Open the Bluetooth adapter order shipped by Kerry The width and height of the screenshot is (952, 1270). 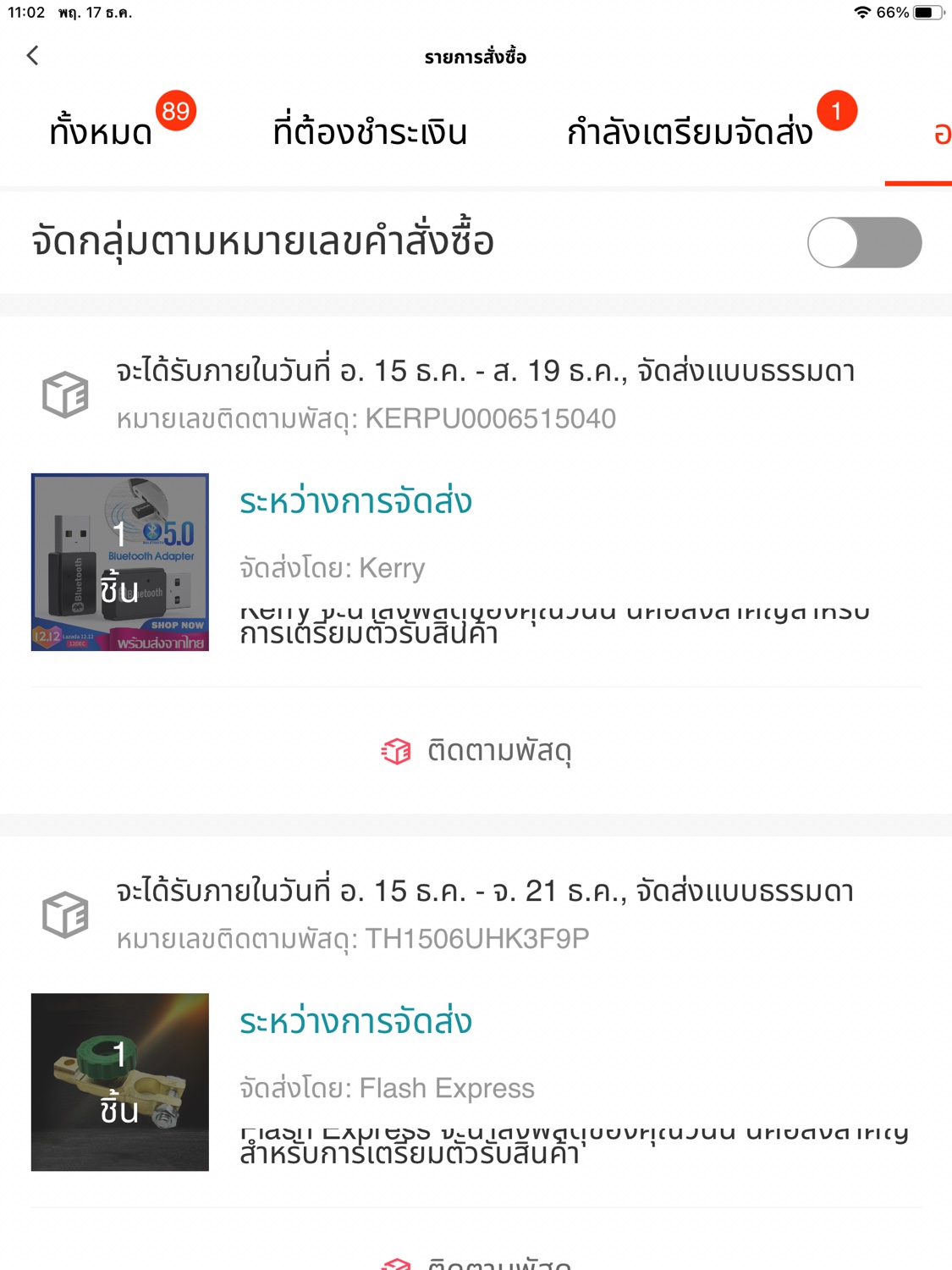(x=474, y=562)
